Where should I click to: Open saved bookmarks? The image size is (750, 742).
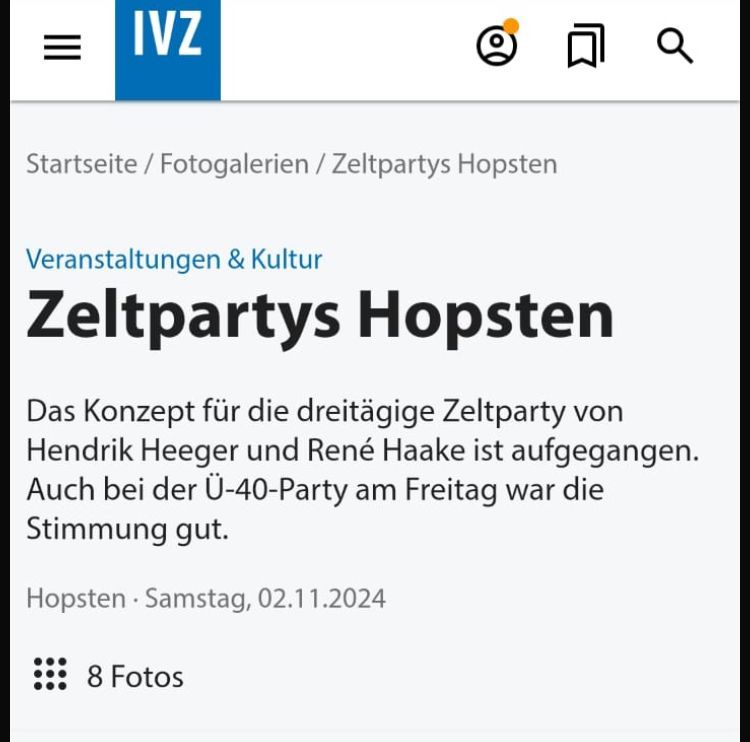point(586,45)
